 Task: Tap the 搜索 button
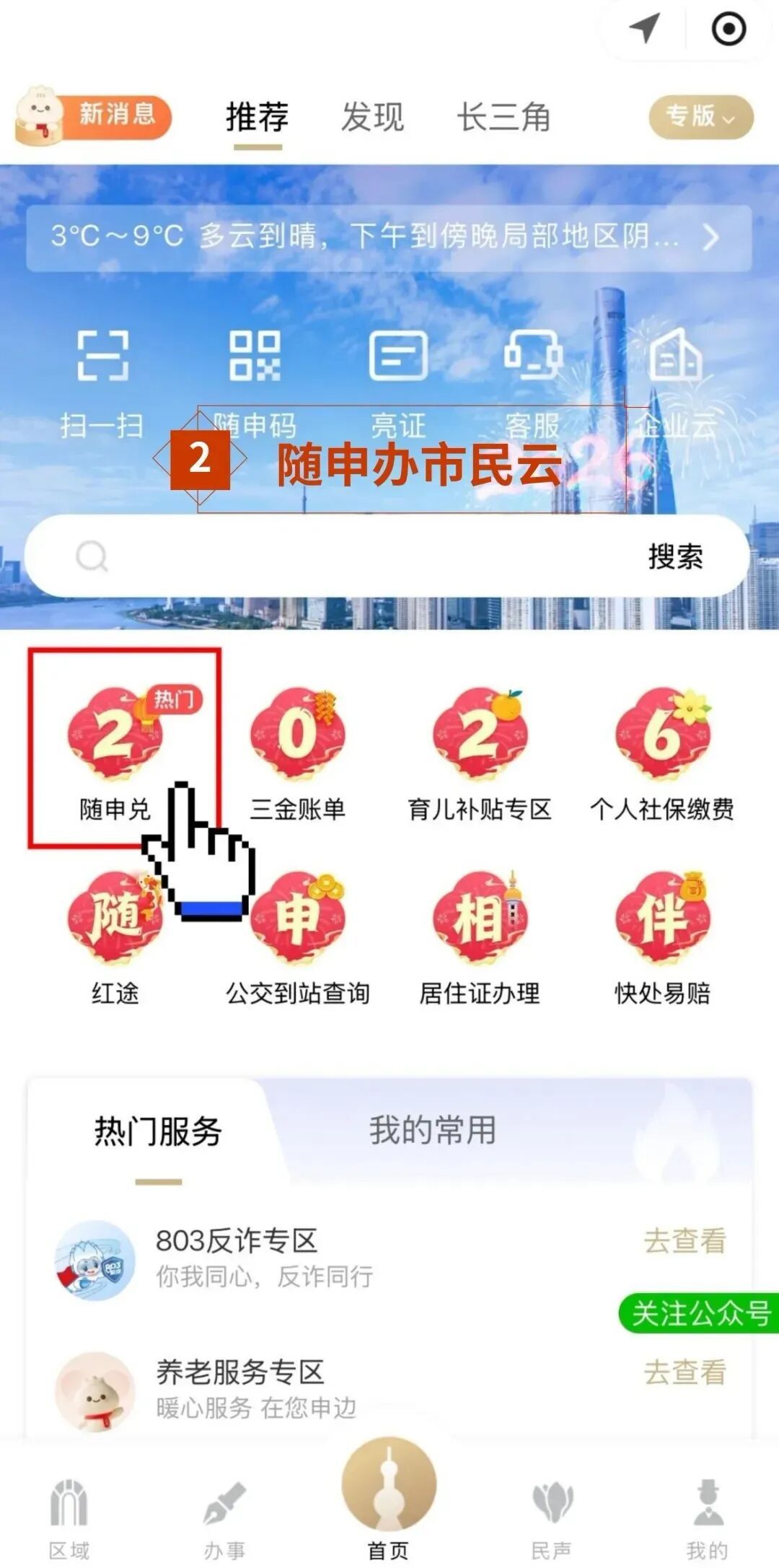pos(675,556)
